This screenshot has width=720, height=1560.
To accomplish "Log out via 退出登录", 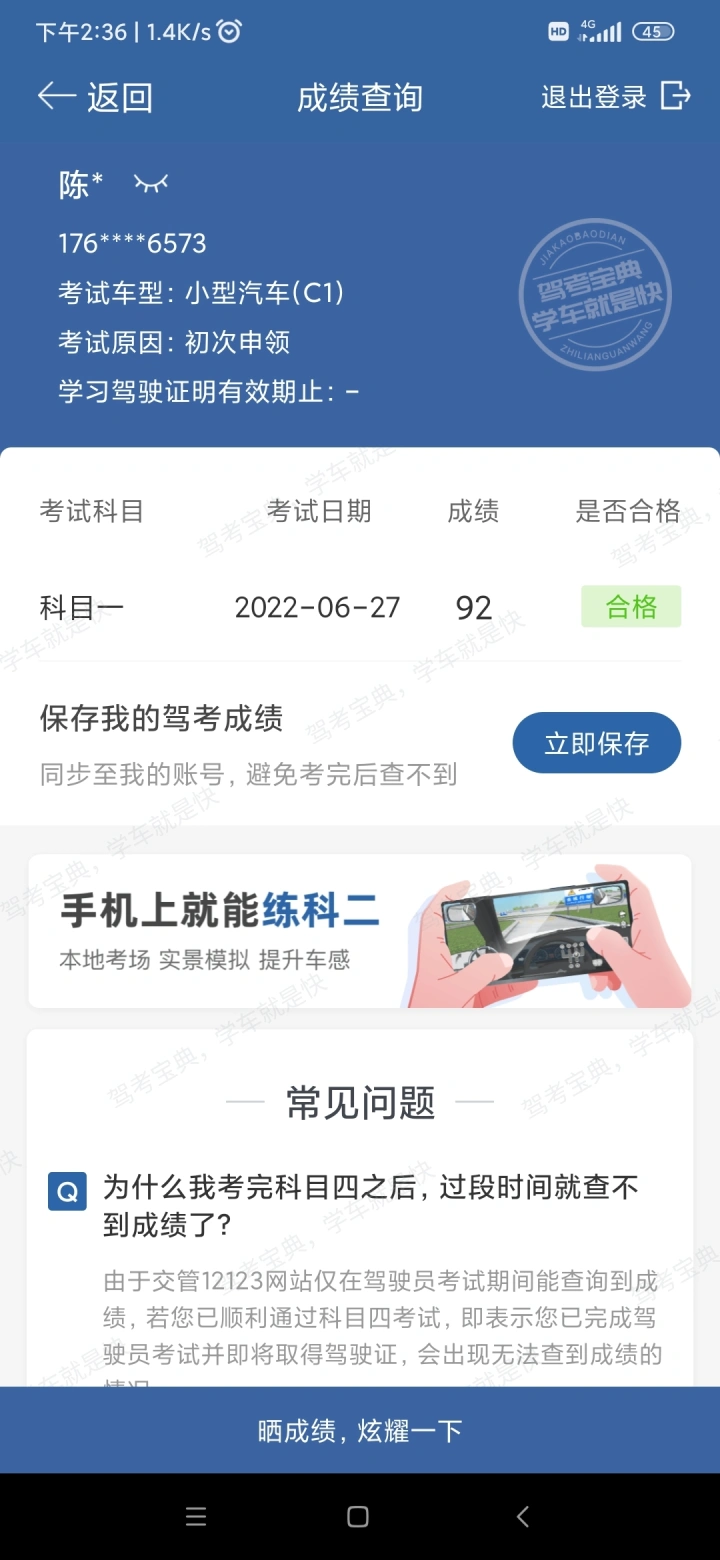I will pyautogui.click(x=616, y=97).
